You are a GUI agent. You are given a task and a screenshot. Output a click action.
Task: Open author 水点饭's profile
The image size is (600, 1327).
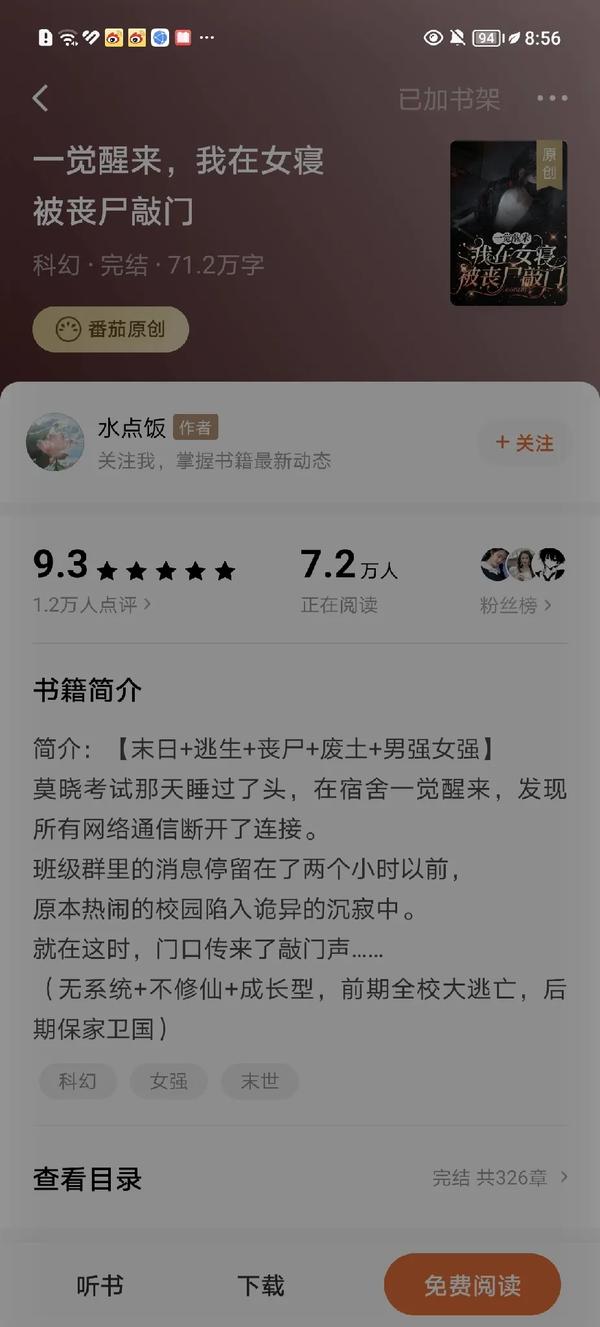131,428
